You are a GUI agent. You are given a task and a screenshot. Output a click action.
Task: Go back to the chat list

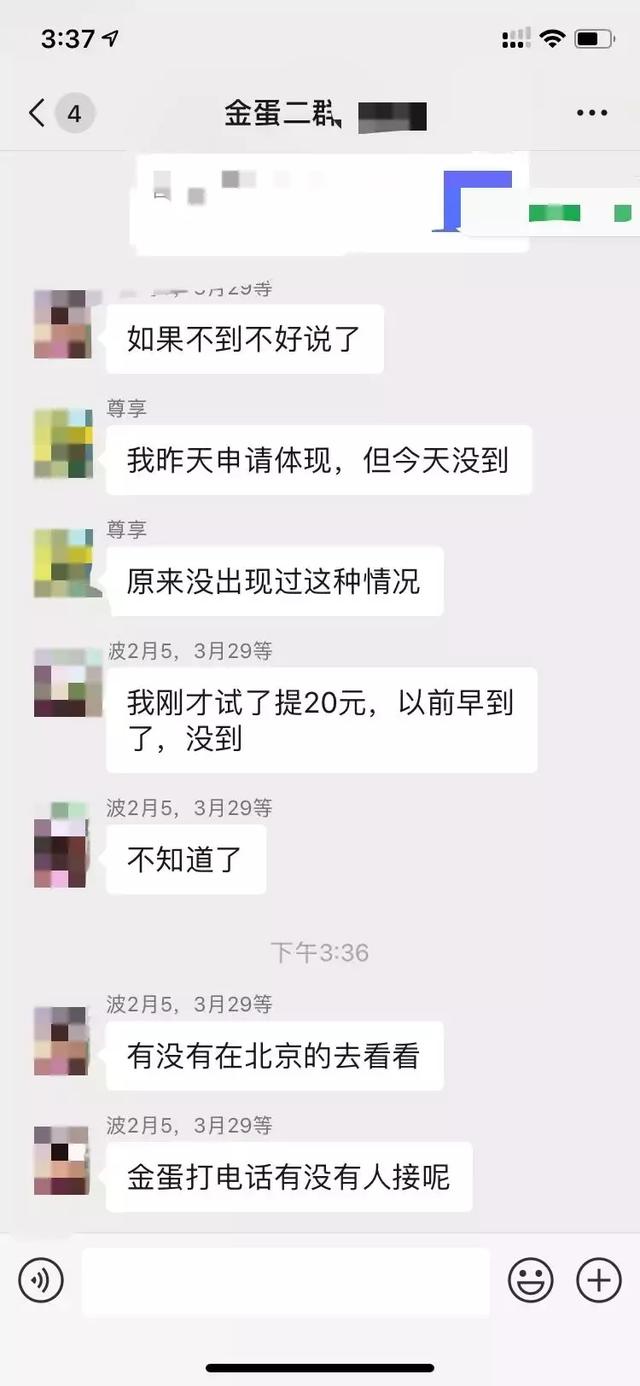38,113
